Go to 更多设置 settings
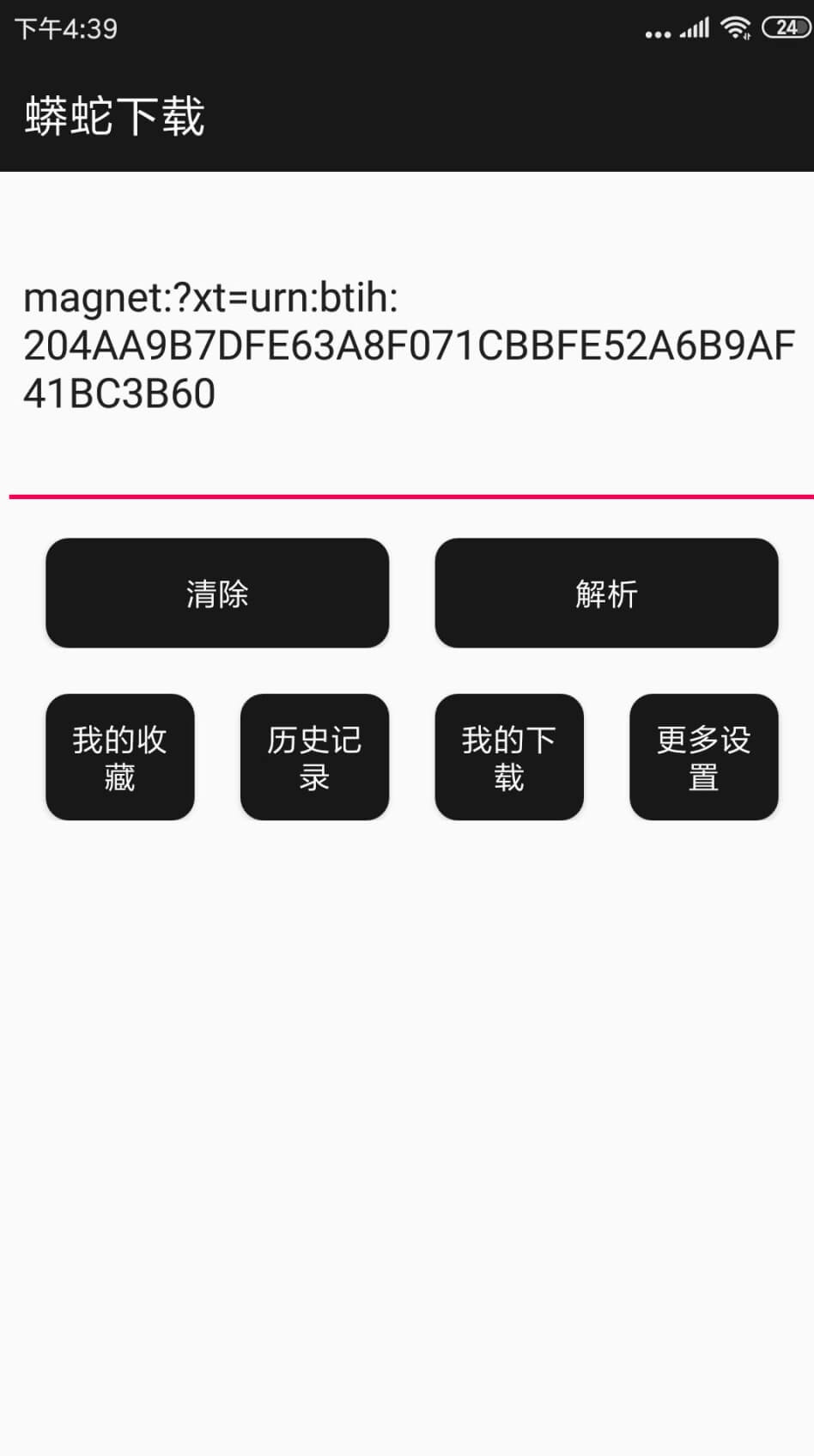Image resolution: width=814 pixels, height=1456 pixels. point(704,757)
